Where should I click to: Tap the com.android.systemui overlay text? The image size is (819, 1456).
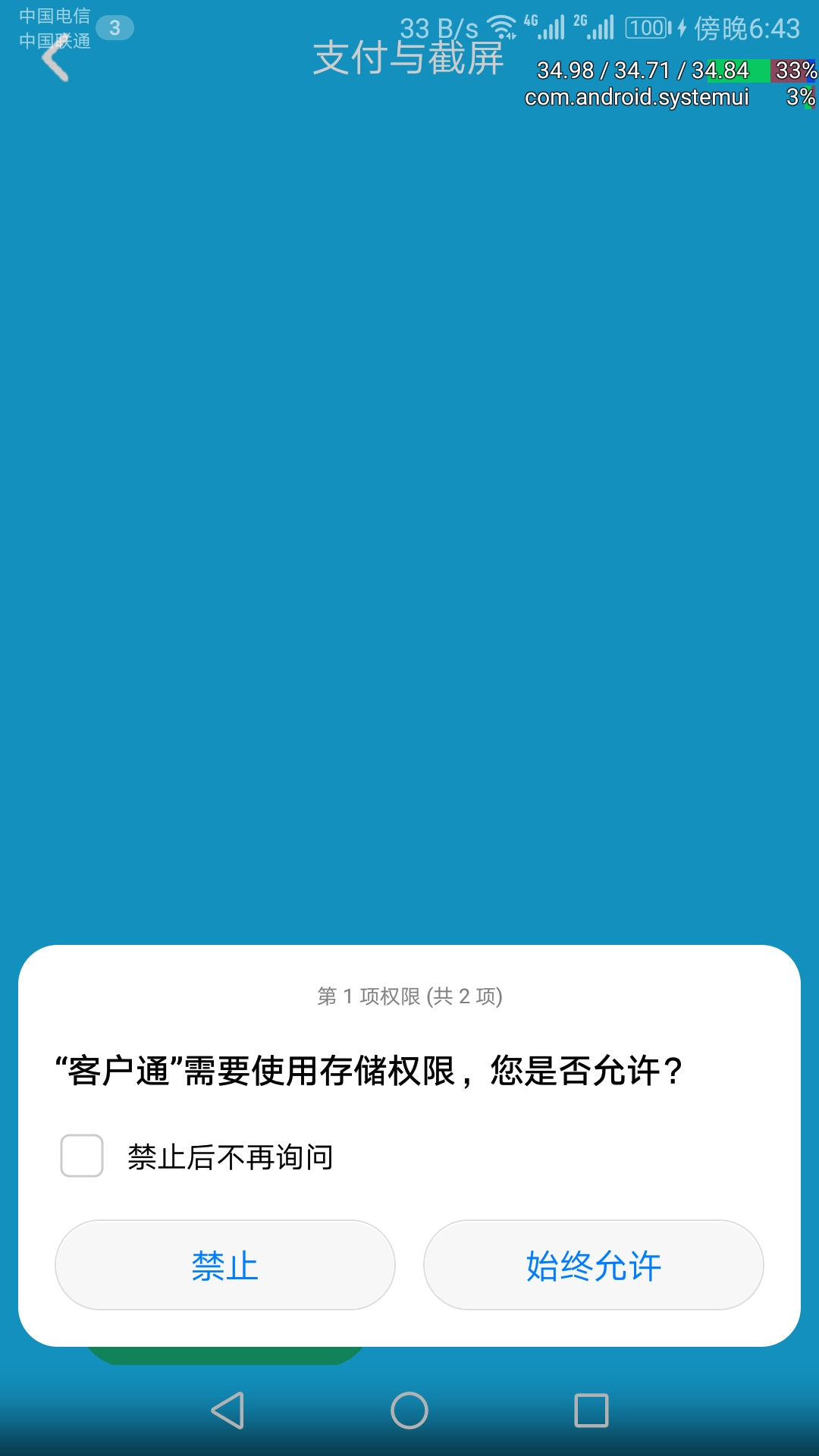pos(637,97)
